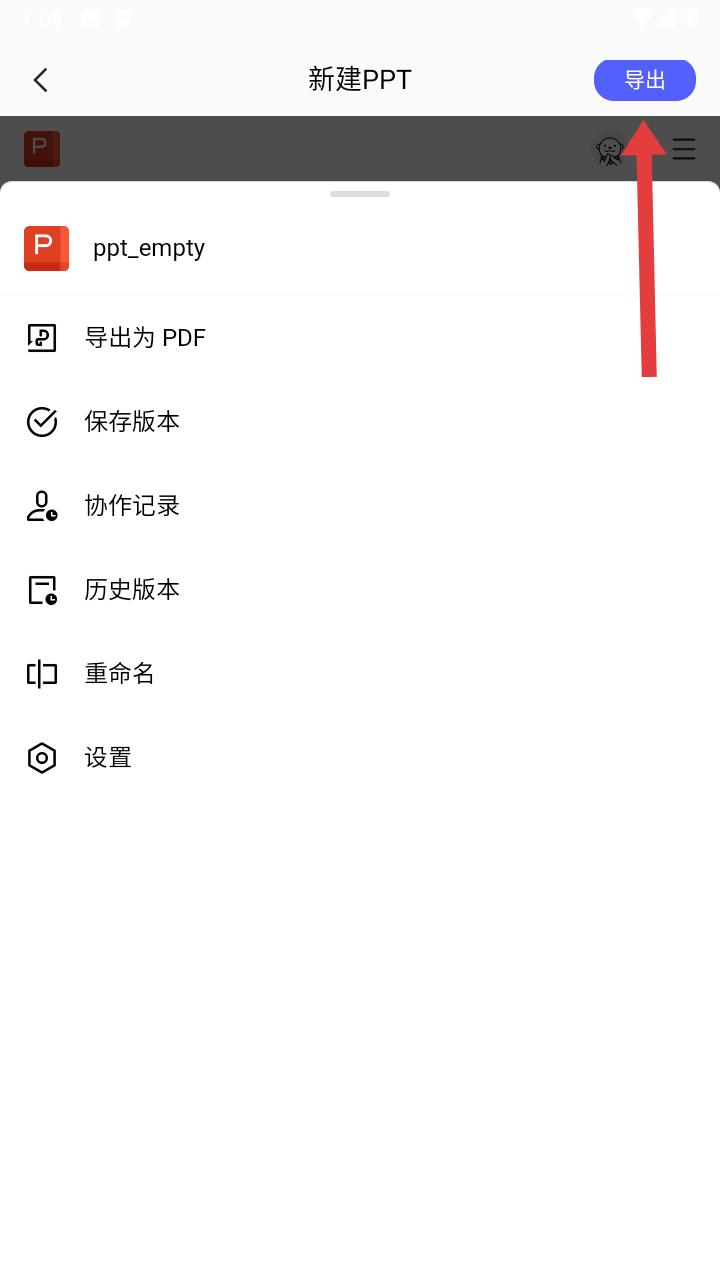Open 设置 settings
Screen dimensions: 720x1280
[x=360, y=758]
